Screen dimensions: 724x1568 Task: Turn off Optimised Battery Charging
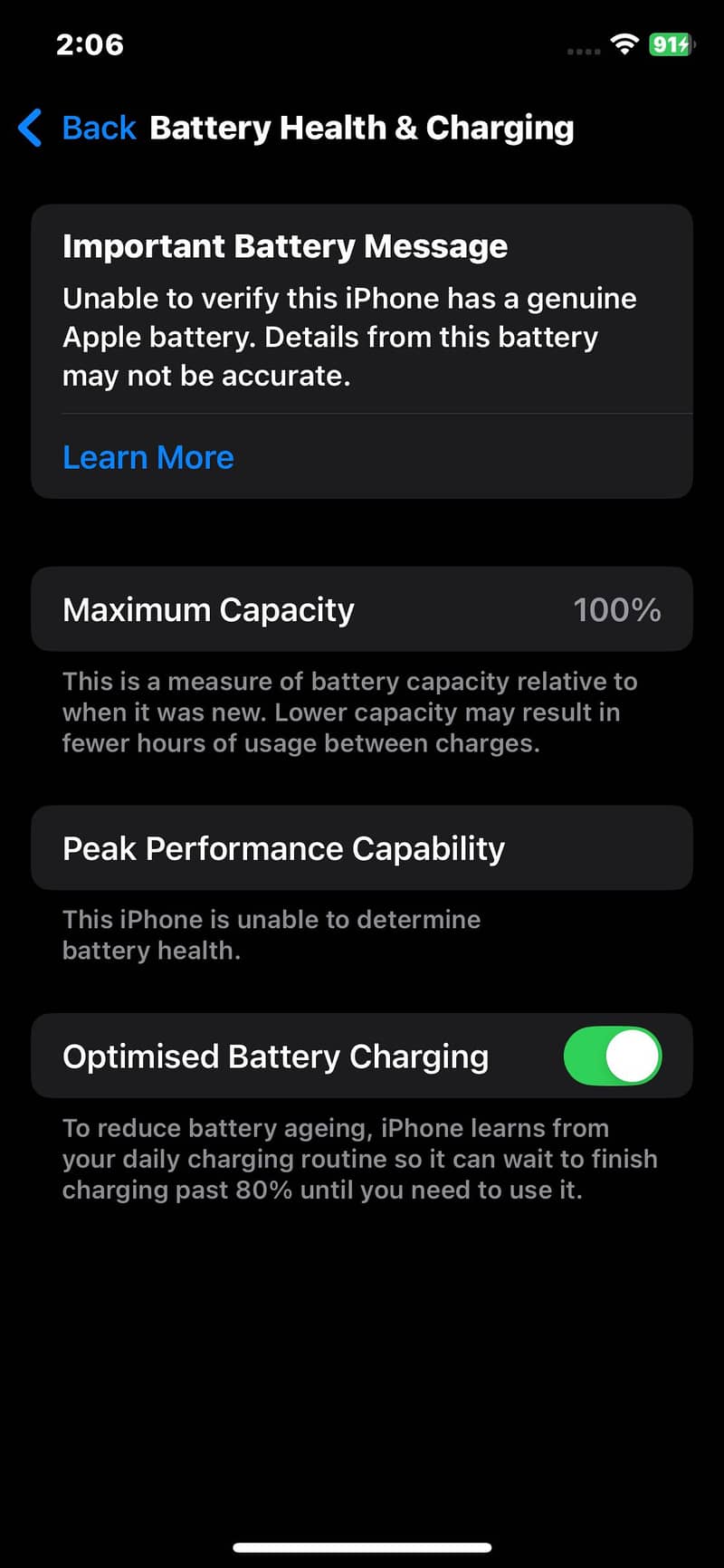click(613, 1056)
